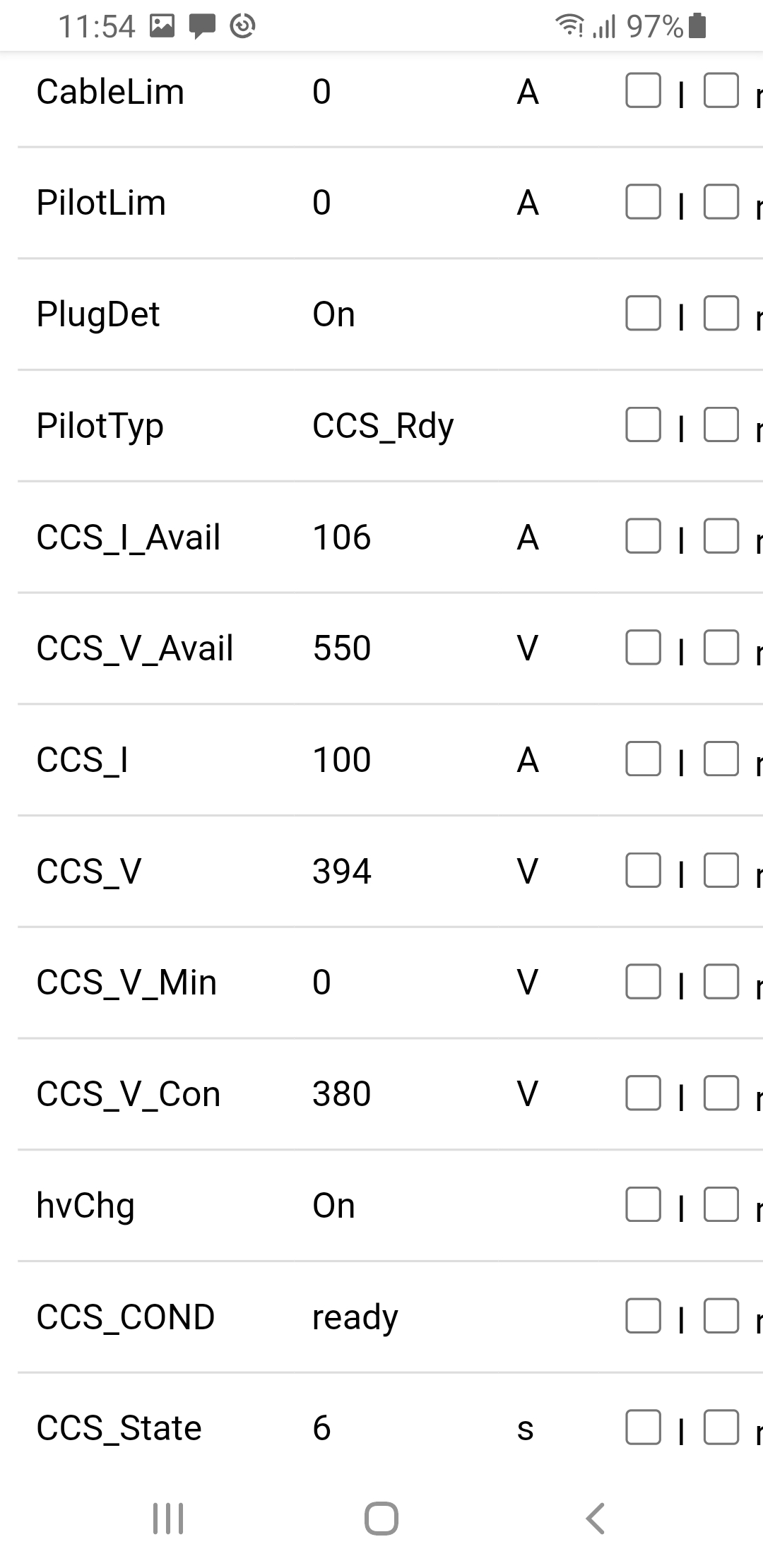Tick the 'r' checkbox for CCS_V

point(721,870)
